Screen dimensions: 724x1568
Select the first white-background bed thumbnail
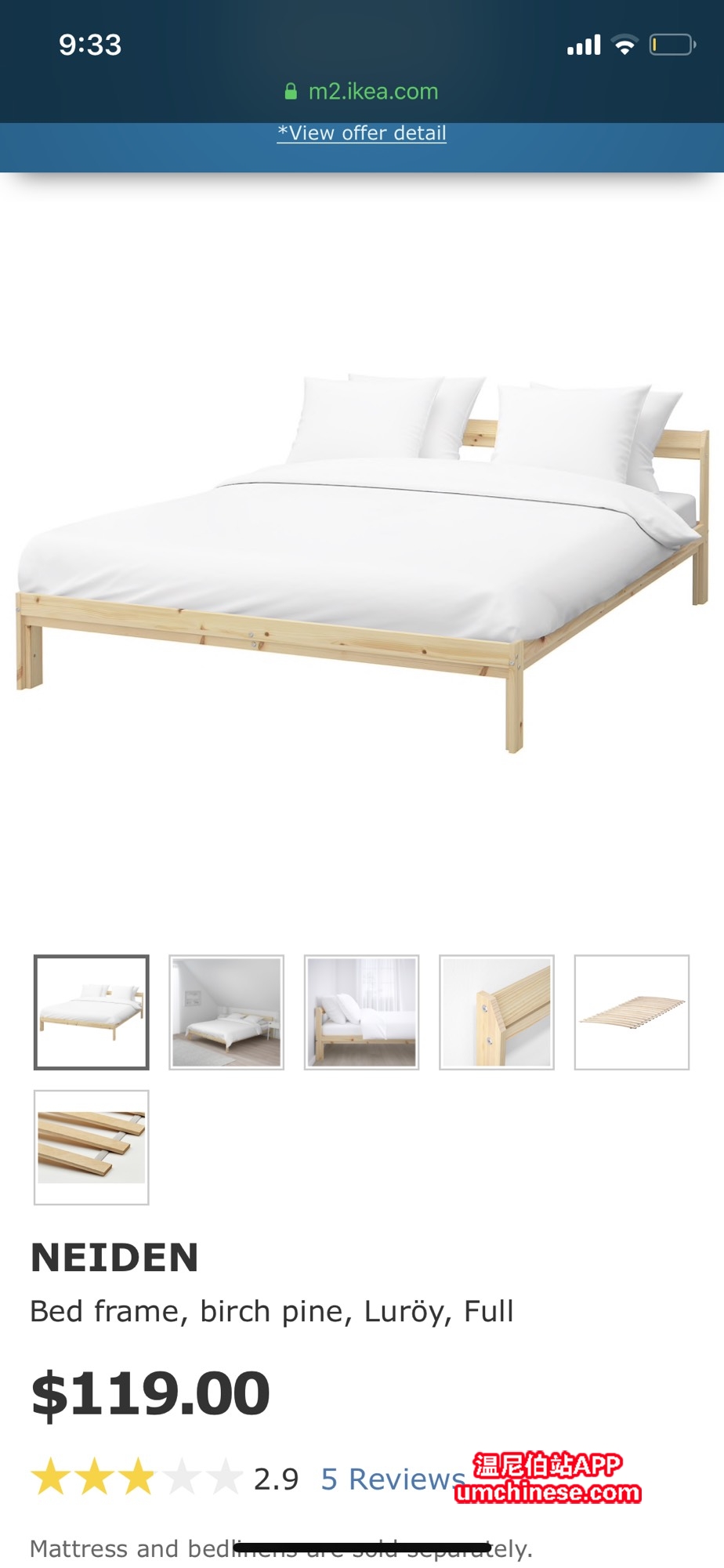pyautogui.click(x=92, y=1012)
